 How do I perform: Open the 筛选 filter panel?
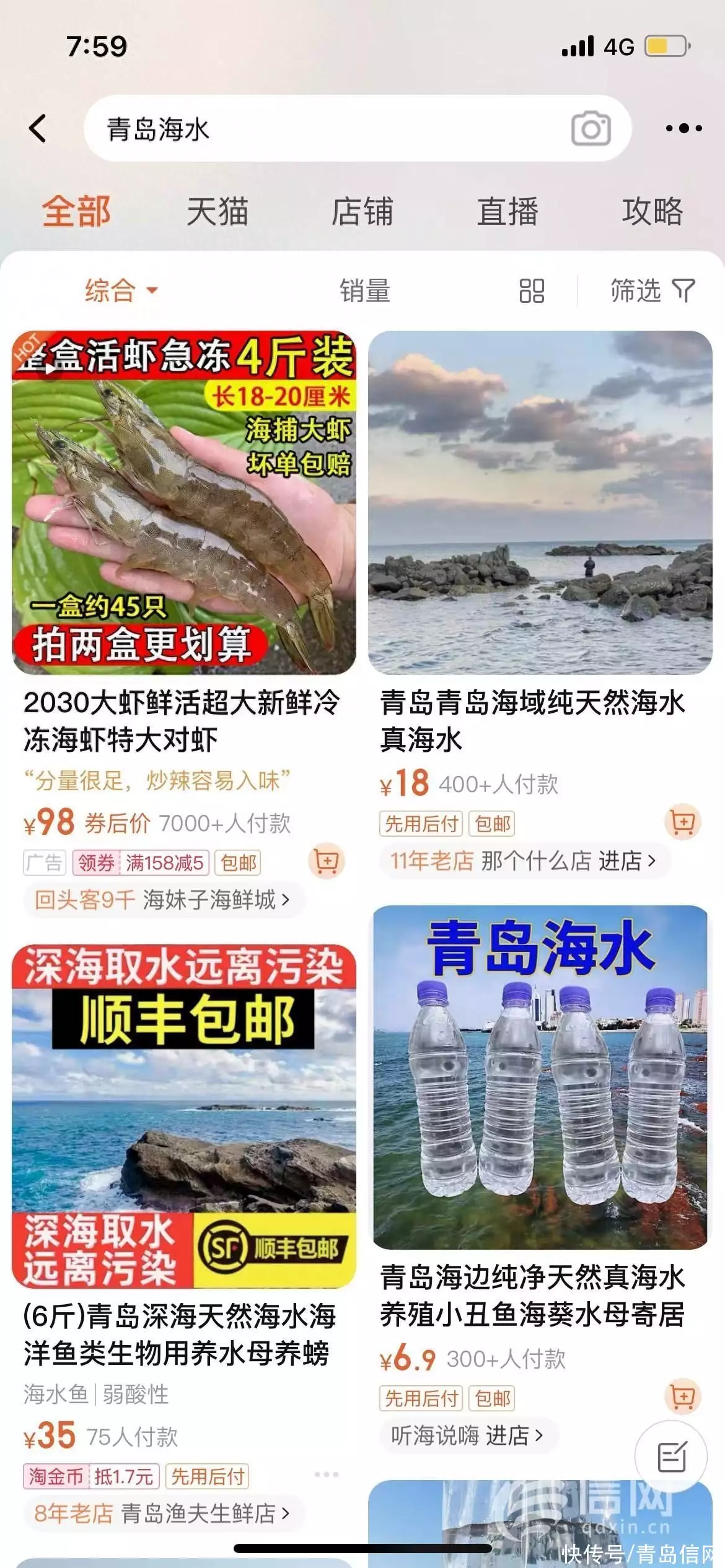pos(652,290)
